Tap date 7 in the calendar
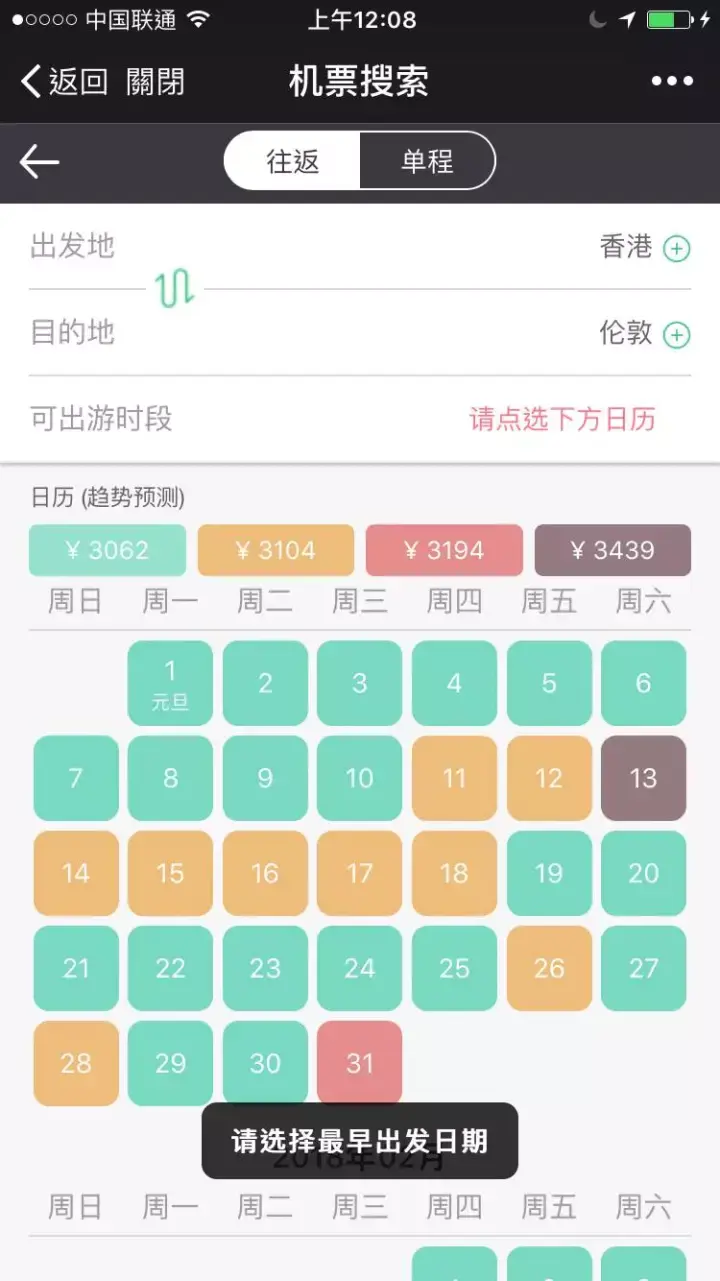Image resolution: width=720 pixels, height=1281 pixels. click(x=76, y=778)
